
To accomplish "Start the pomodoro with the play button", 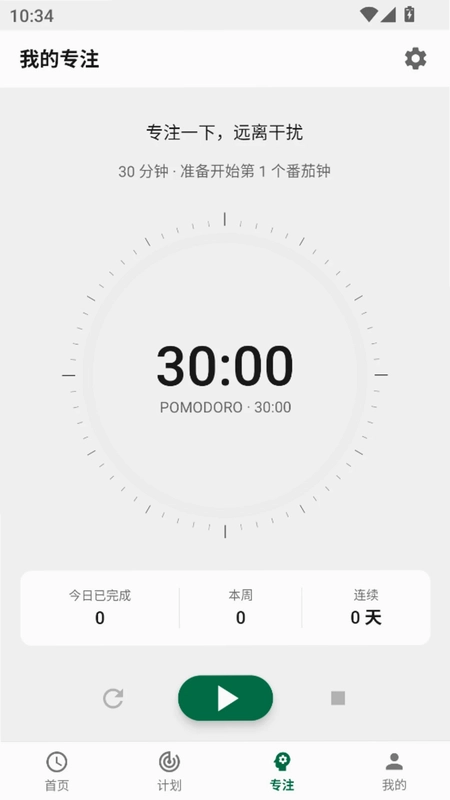I will point(226,698).
